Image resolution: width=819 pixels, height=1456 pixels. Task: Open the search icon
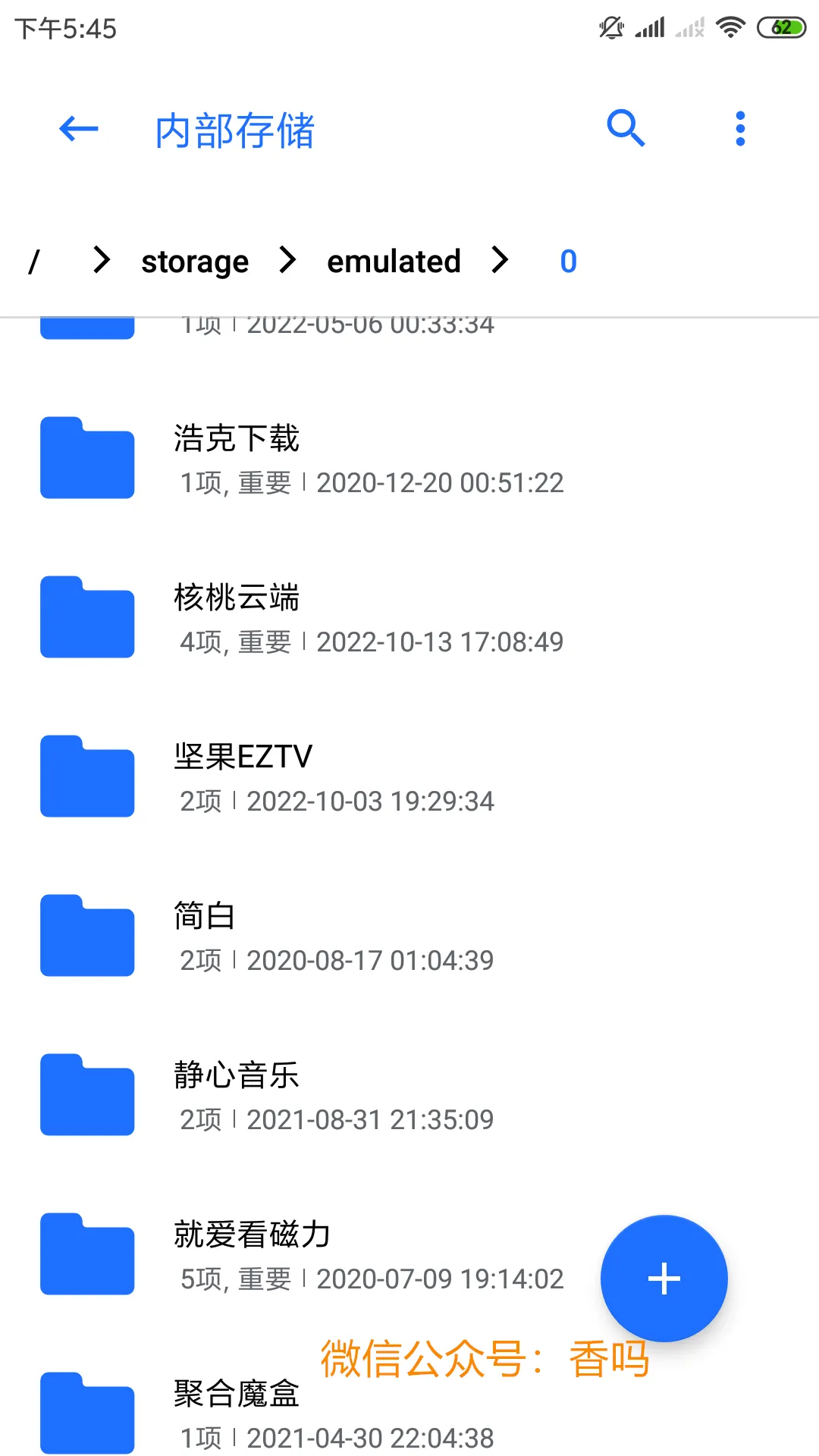[x=626, y=129]
